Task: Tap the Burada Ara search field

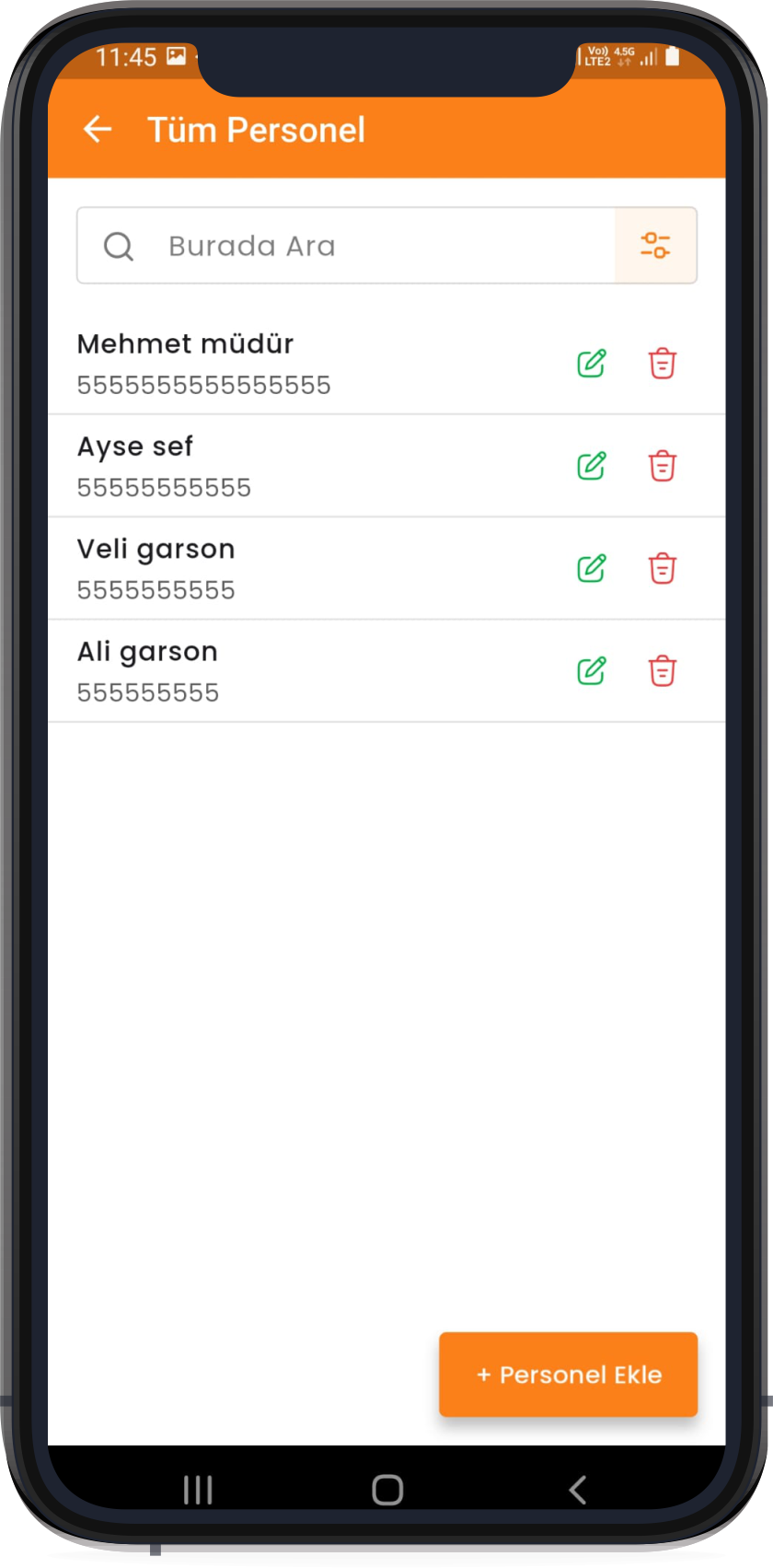Action: tap(368, 246)
